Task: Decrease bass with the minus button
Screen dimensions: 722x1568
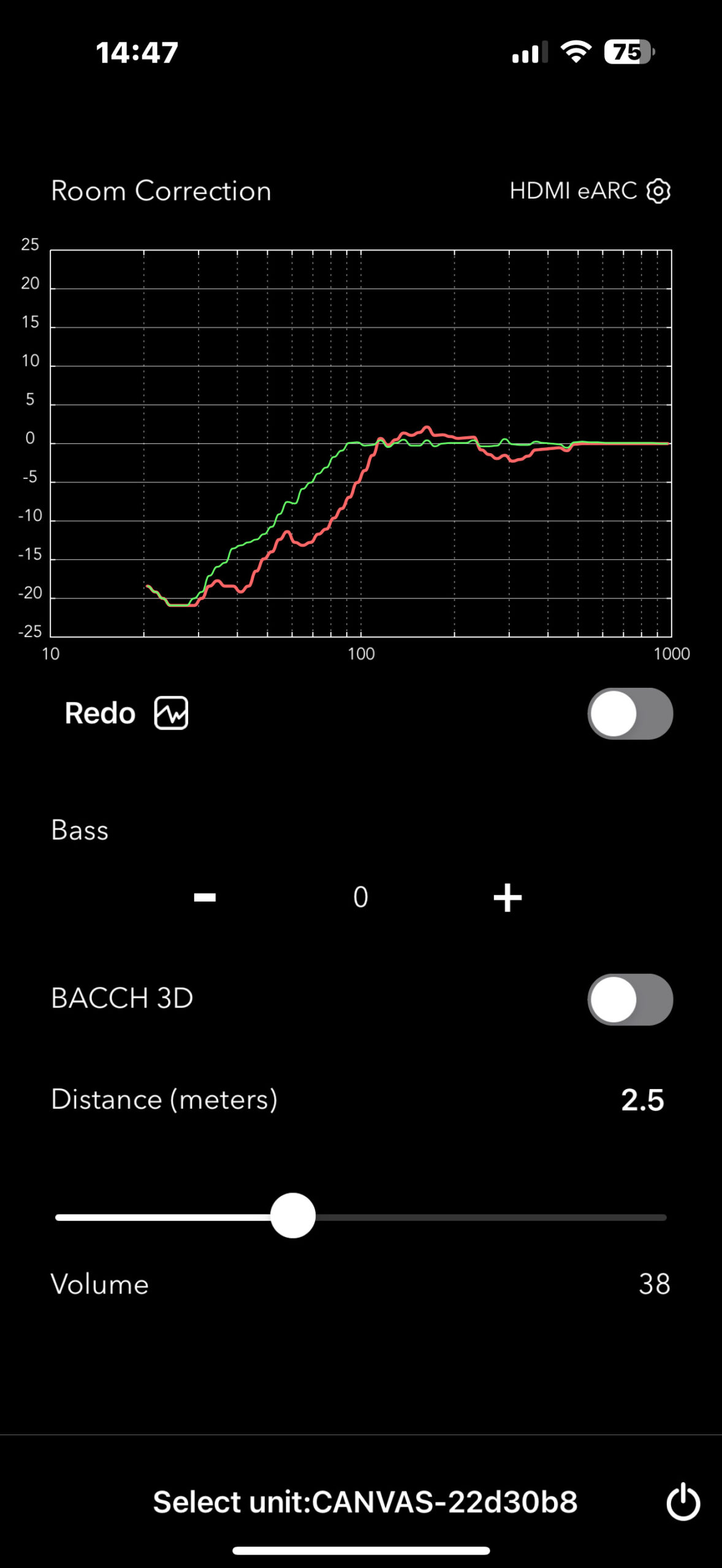Action: pos(205,897)
